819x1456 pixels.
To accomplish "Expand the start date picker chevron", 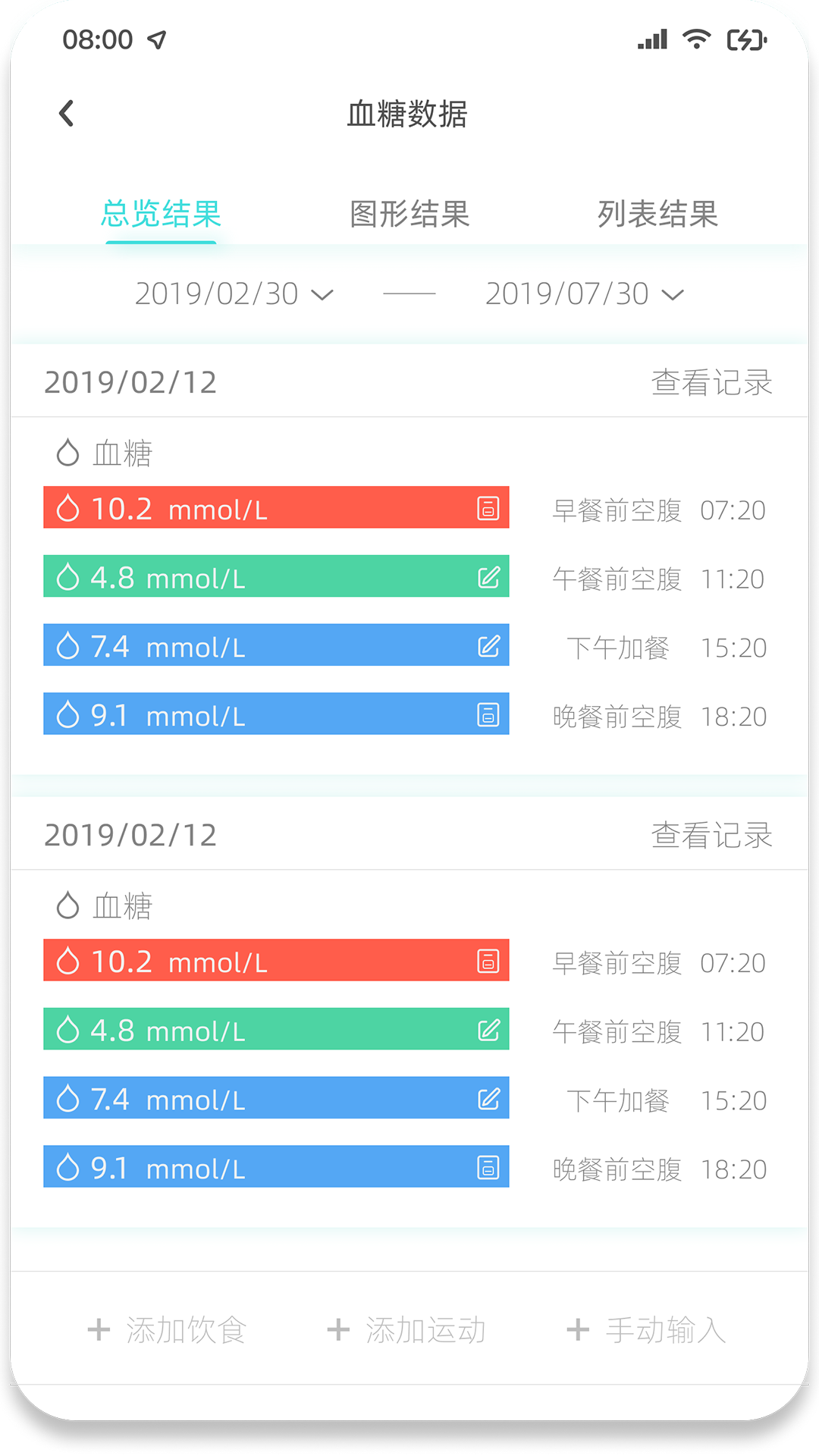I will (325, 295).
